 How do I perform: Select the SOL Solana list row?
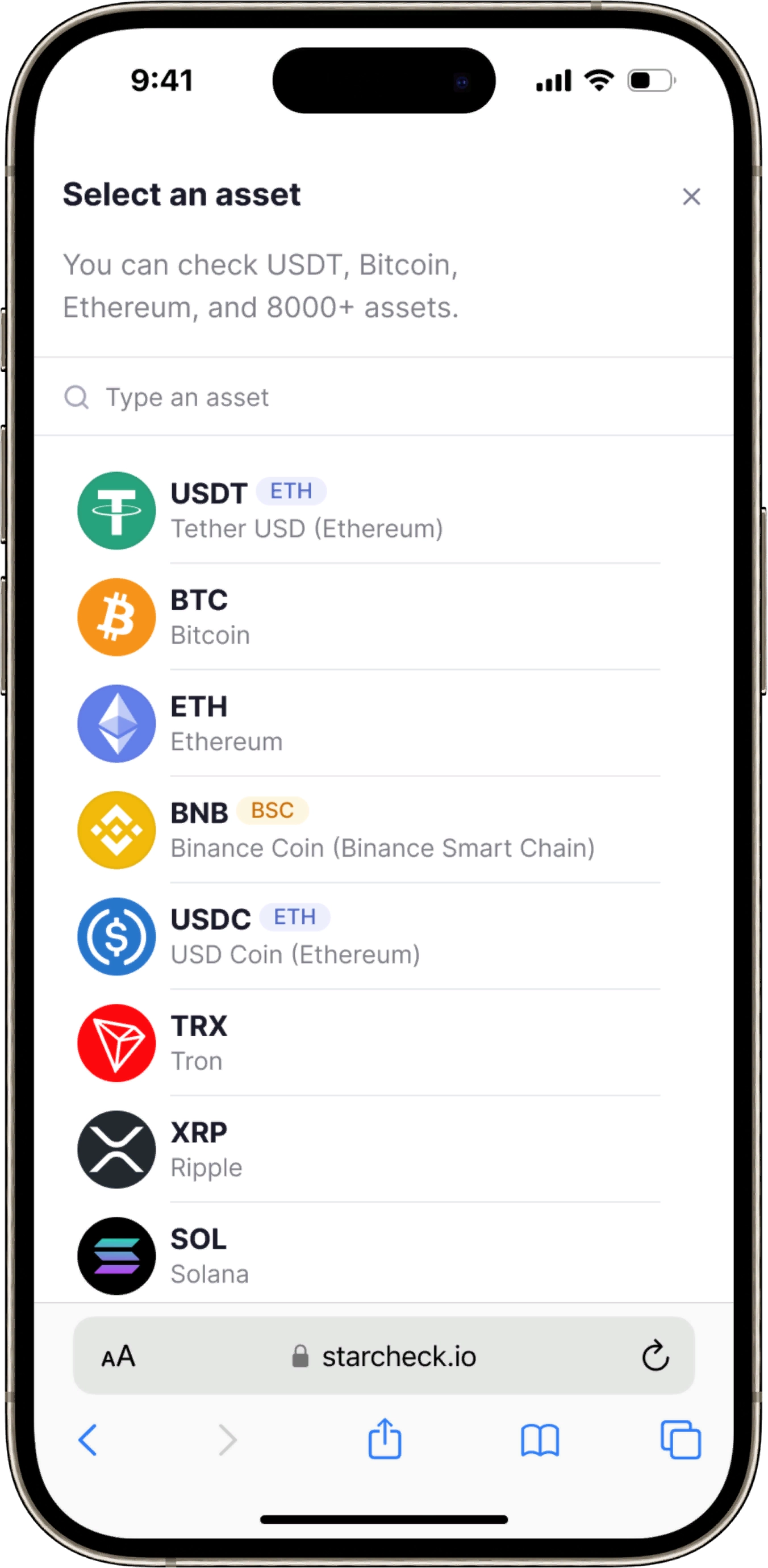point(365,1256)
